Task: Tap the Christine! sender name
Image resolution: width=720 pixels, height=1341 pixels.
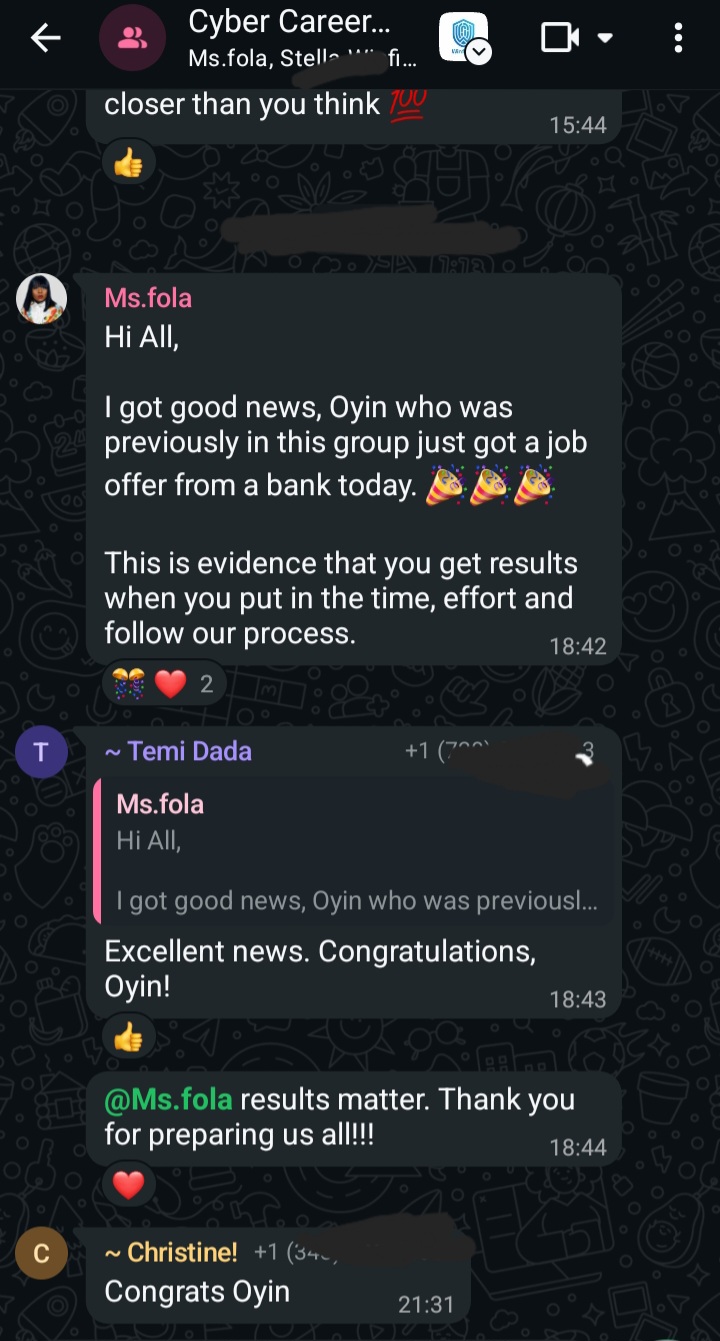Action: (171, 1251)
